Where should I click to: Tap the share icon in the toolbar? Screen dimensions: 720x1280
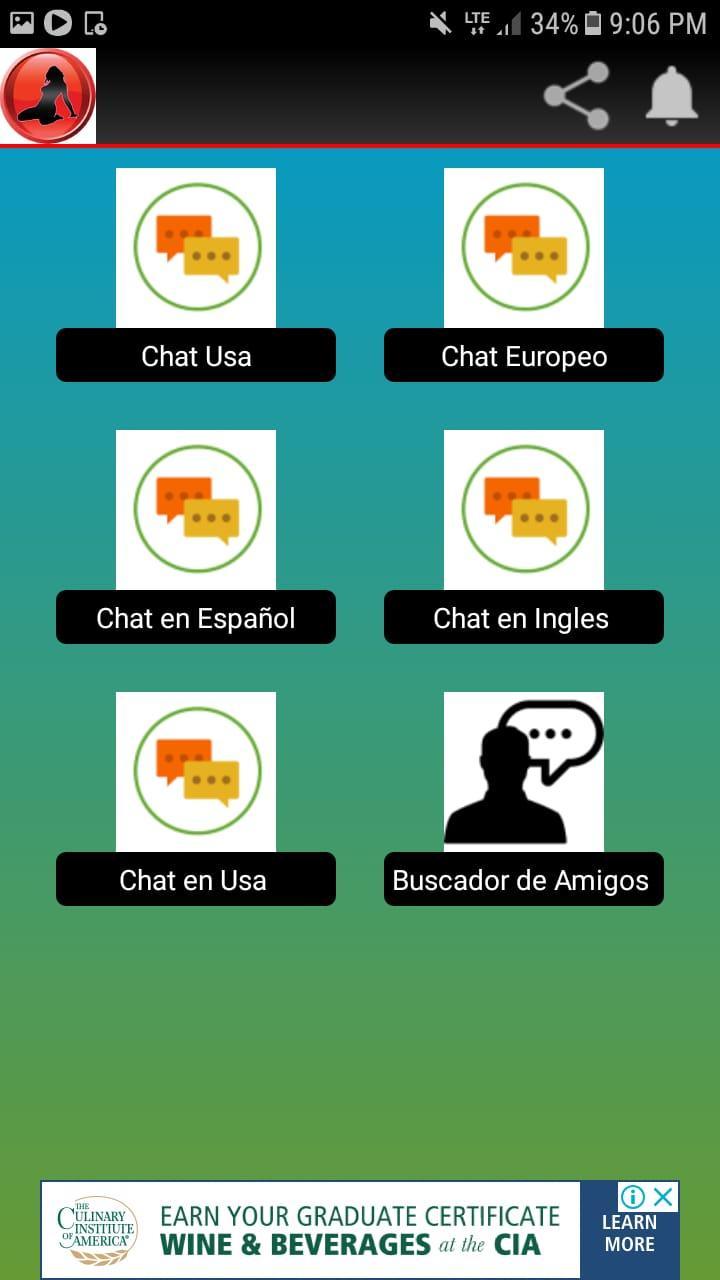(575, 97)
